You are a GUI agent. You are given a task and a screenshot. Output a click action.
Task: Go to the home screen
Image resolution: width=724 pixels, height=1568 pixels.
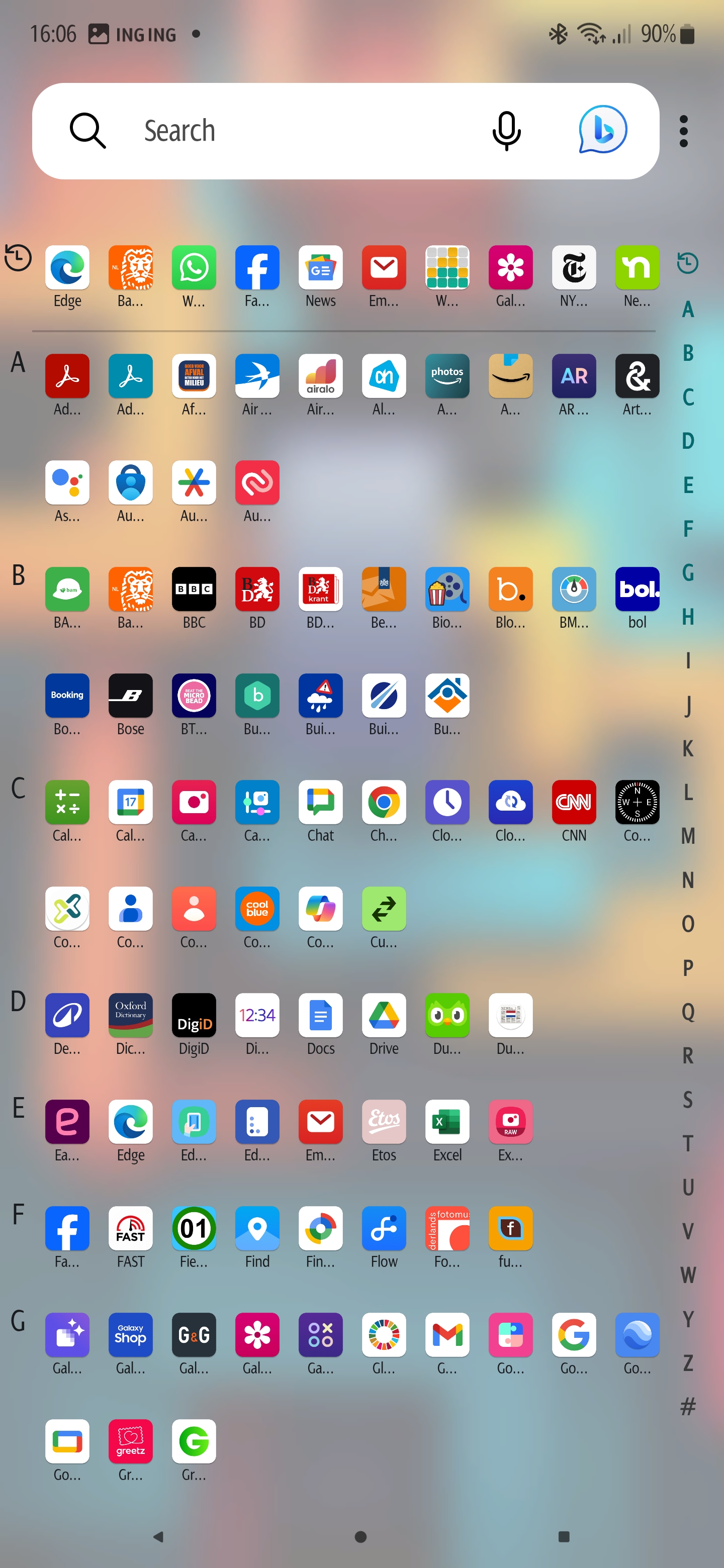[360, 1537]
